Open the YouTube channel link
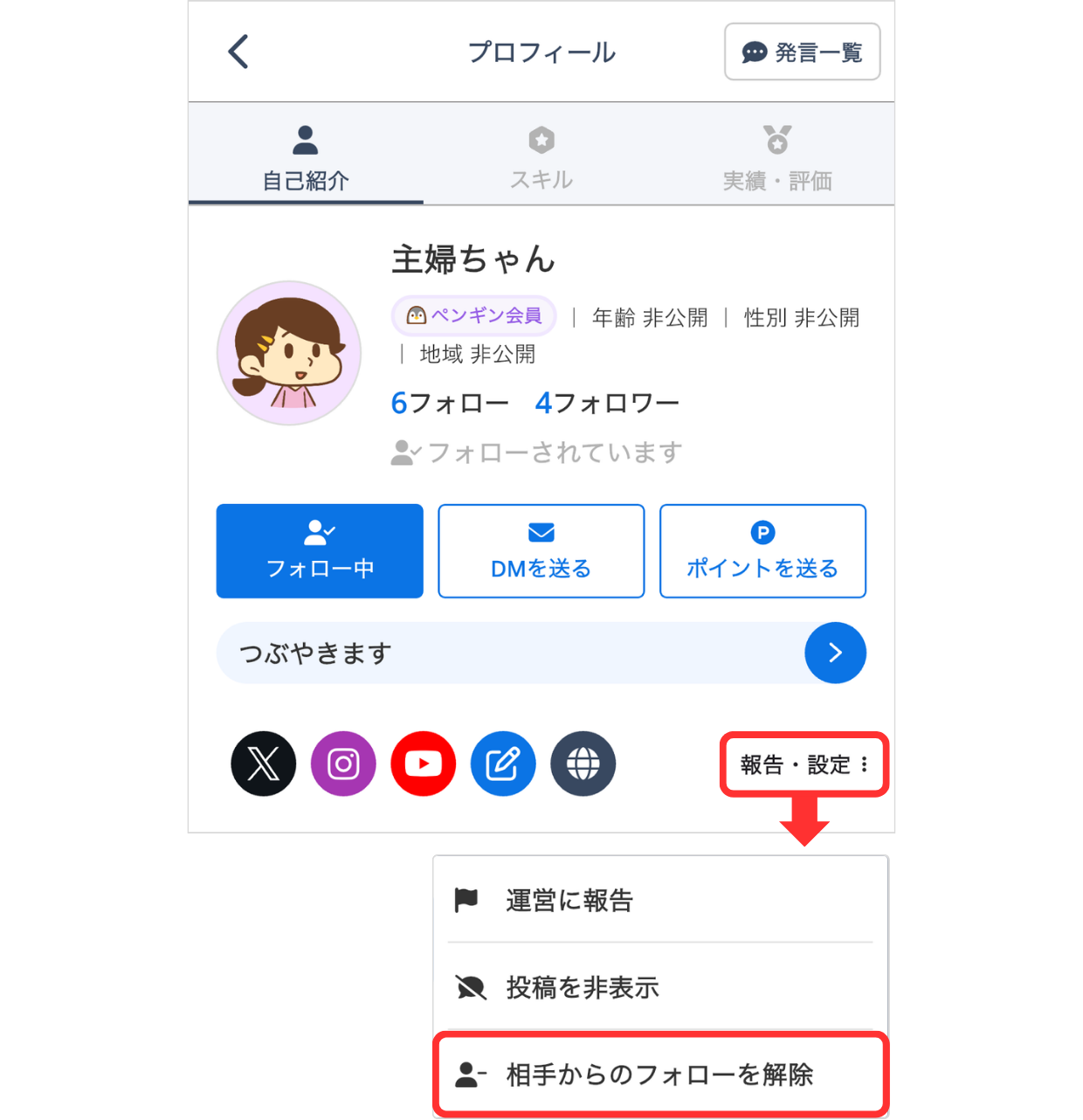This screenshot has height=1120, width=1083. point(424,764)
